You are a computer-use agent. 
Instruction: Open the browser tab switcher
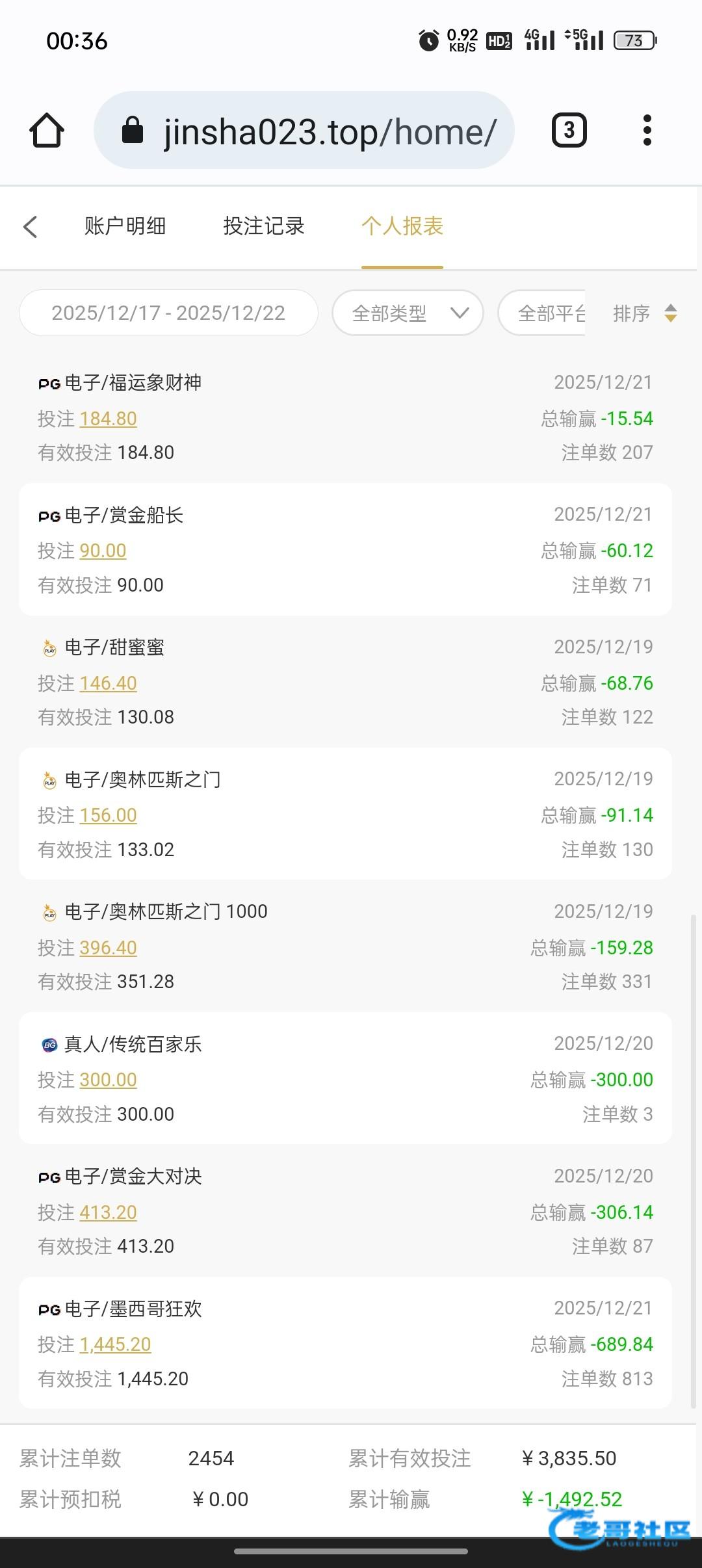click(569, 131)
